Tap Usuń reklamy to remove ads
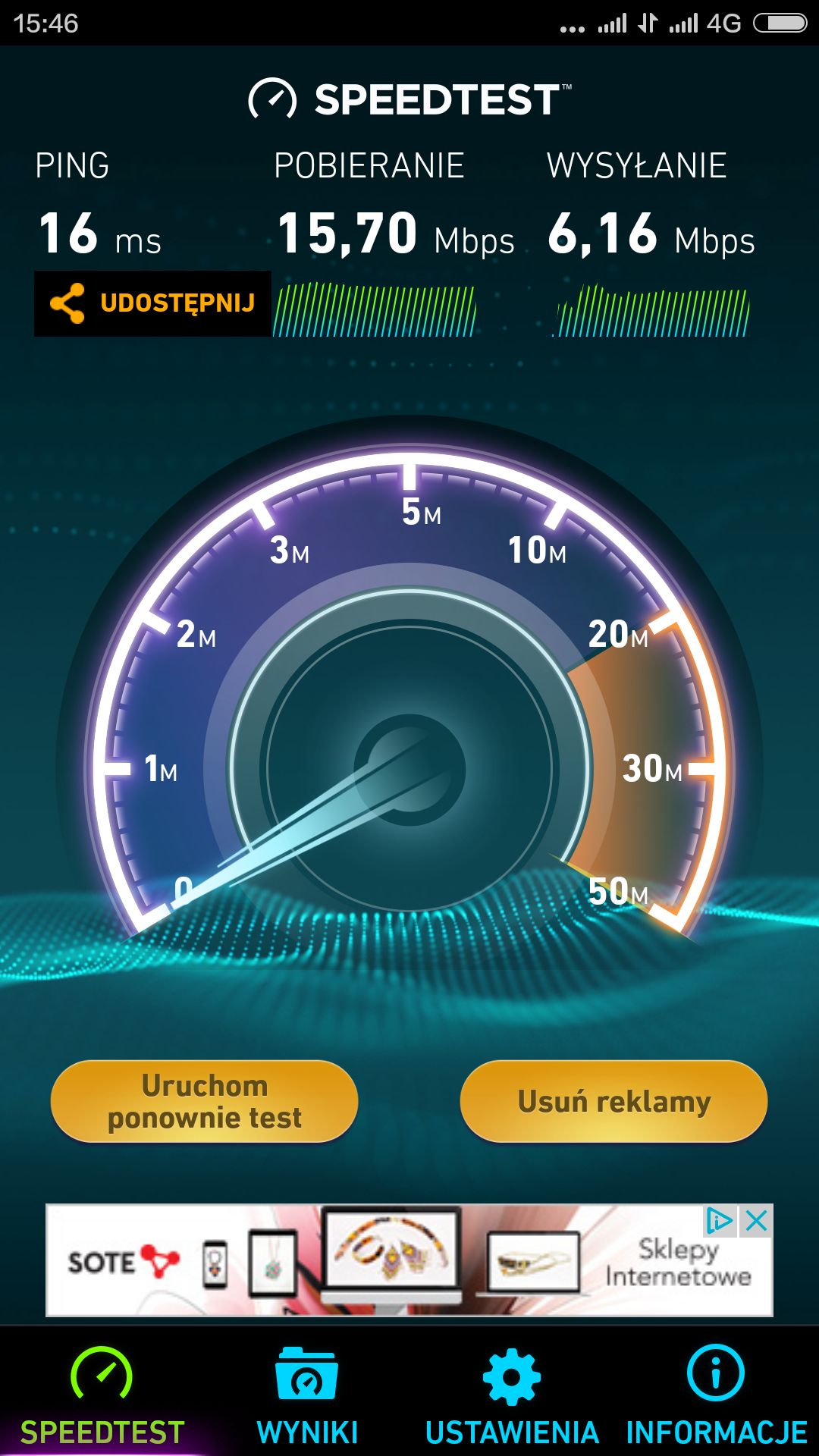819x1456 pixels. [x=613, y=1101]
